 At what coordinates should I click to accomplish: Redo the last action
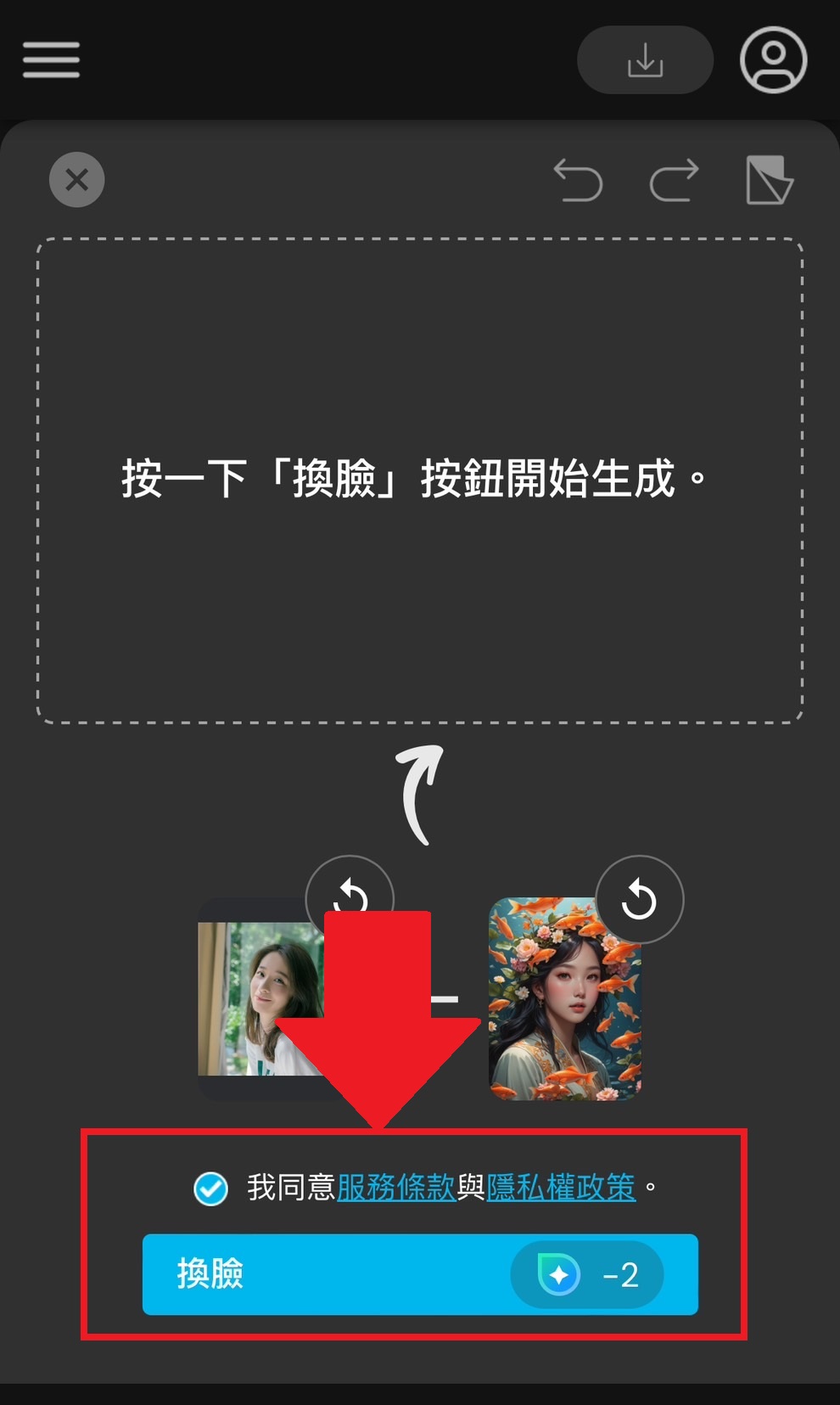(x=675, y=180)
